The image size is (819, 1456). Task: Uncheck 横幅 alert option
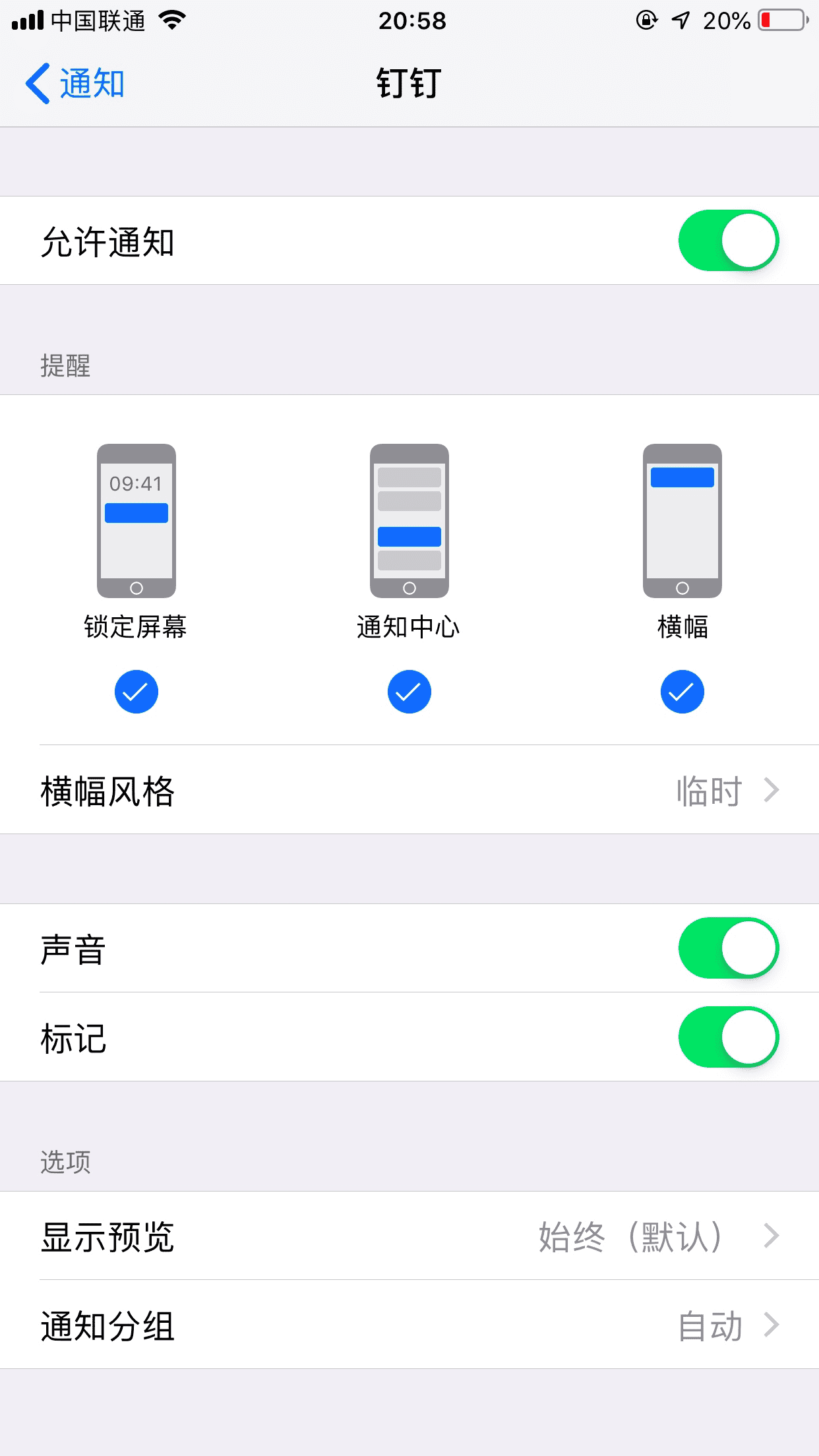(682, 692)
